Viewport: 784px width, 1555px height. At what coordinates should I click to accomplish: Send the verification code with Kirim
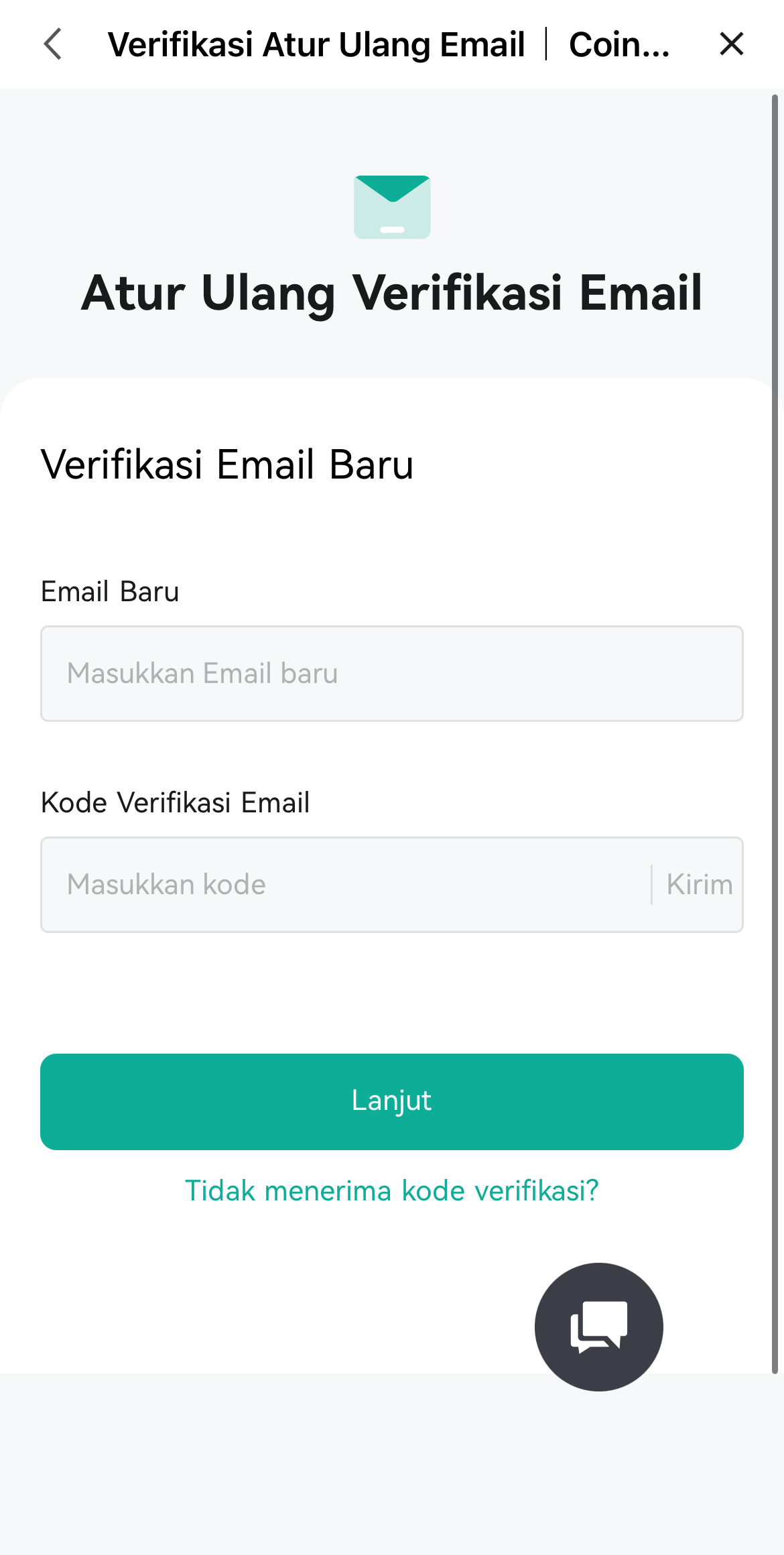(699, 885)
